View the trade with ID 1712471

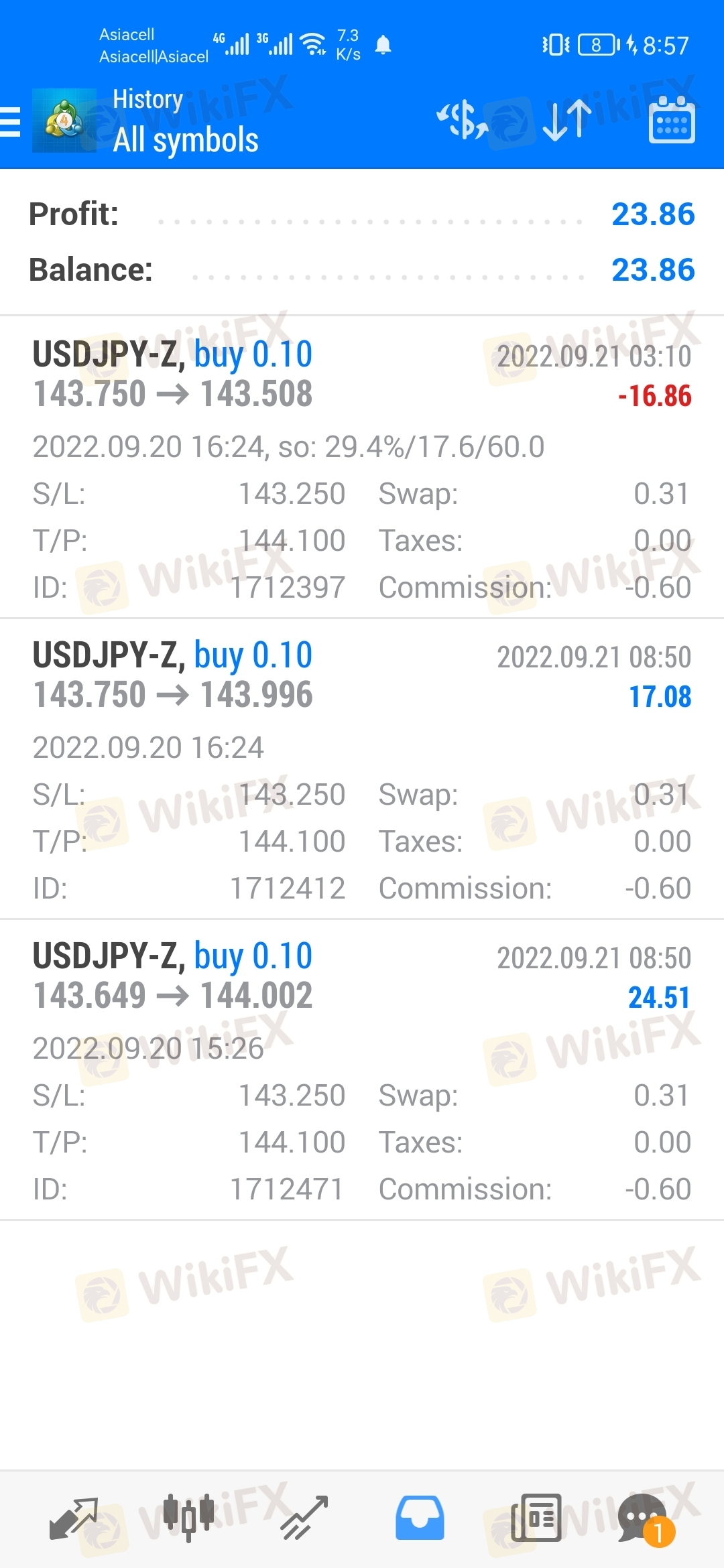tap(362, 1069)
